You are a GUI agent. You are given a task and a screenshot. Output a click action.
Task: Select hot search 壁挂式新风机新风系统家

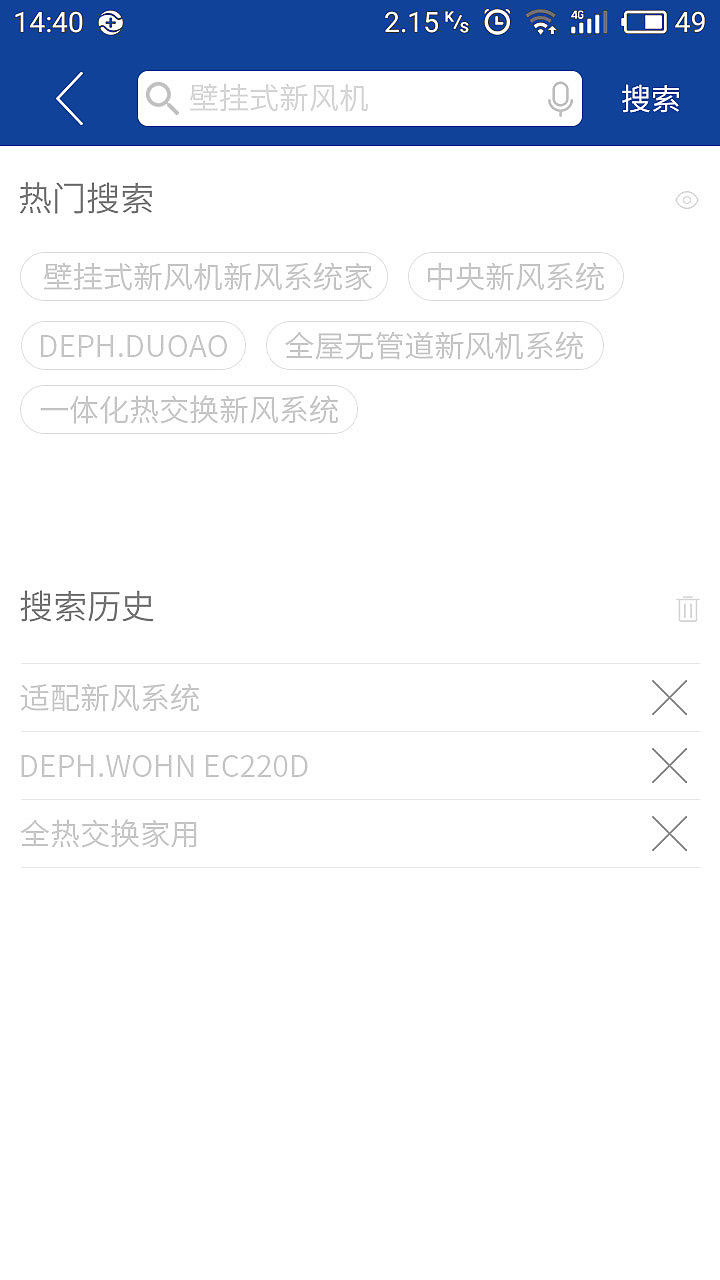click(x=204, y=277)
